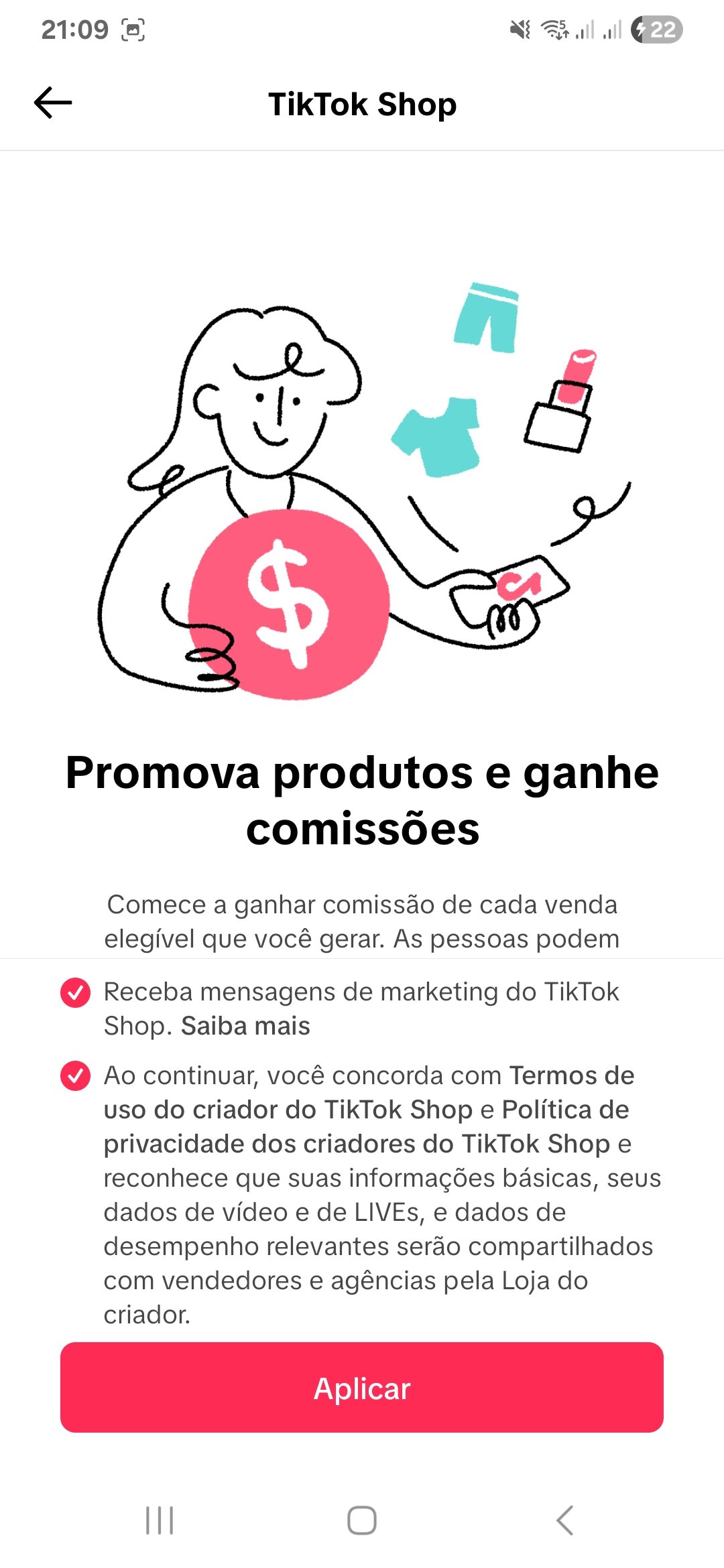Tap the Aplicar button
The height and width of the screenshot is (1568, 724).
pyautogui.click(x=362, y=1387)
